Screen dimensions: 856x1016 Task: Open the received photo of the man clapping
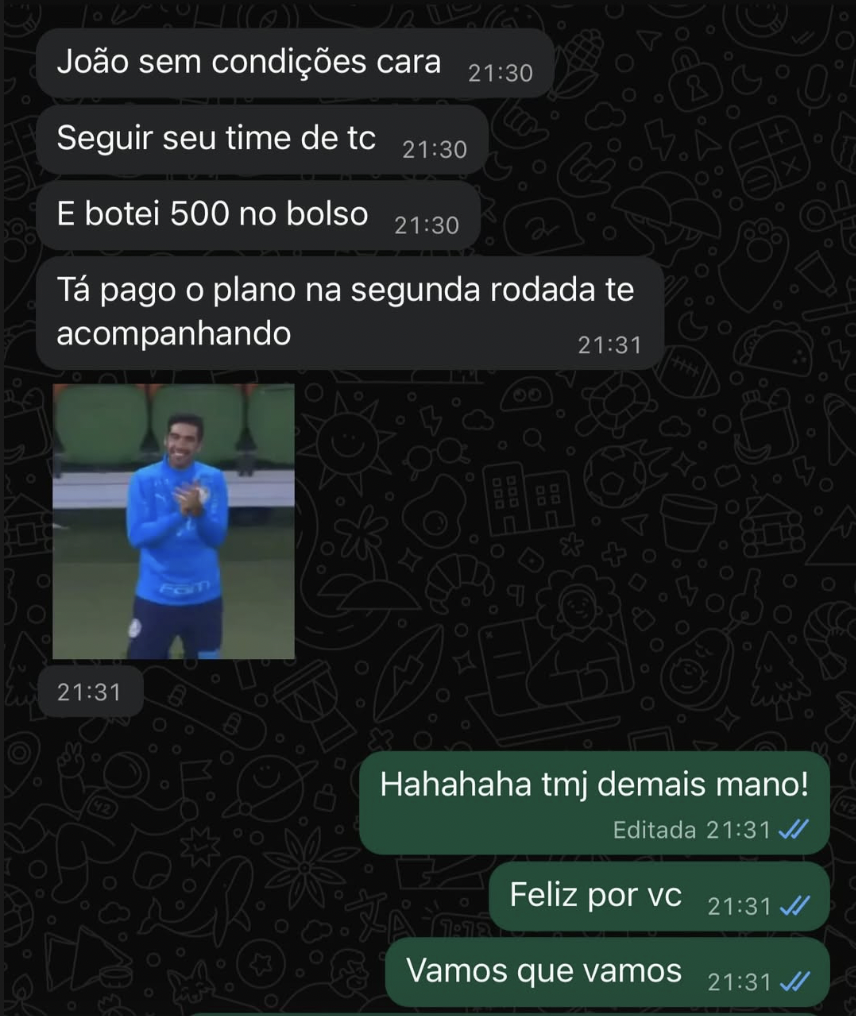pos(173,521)
